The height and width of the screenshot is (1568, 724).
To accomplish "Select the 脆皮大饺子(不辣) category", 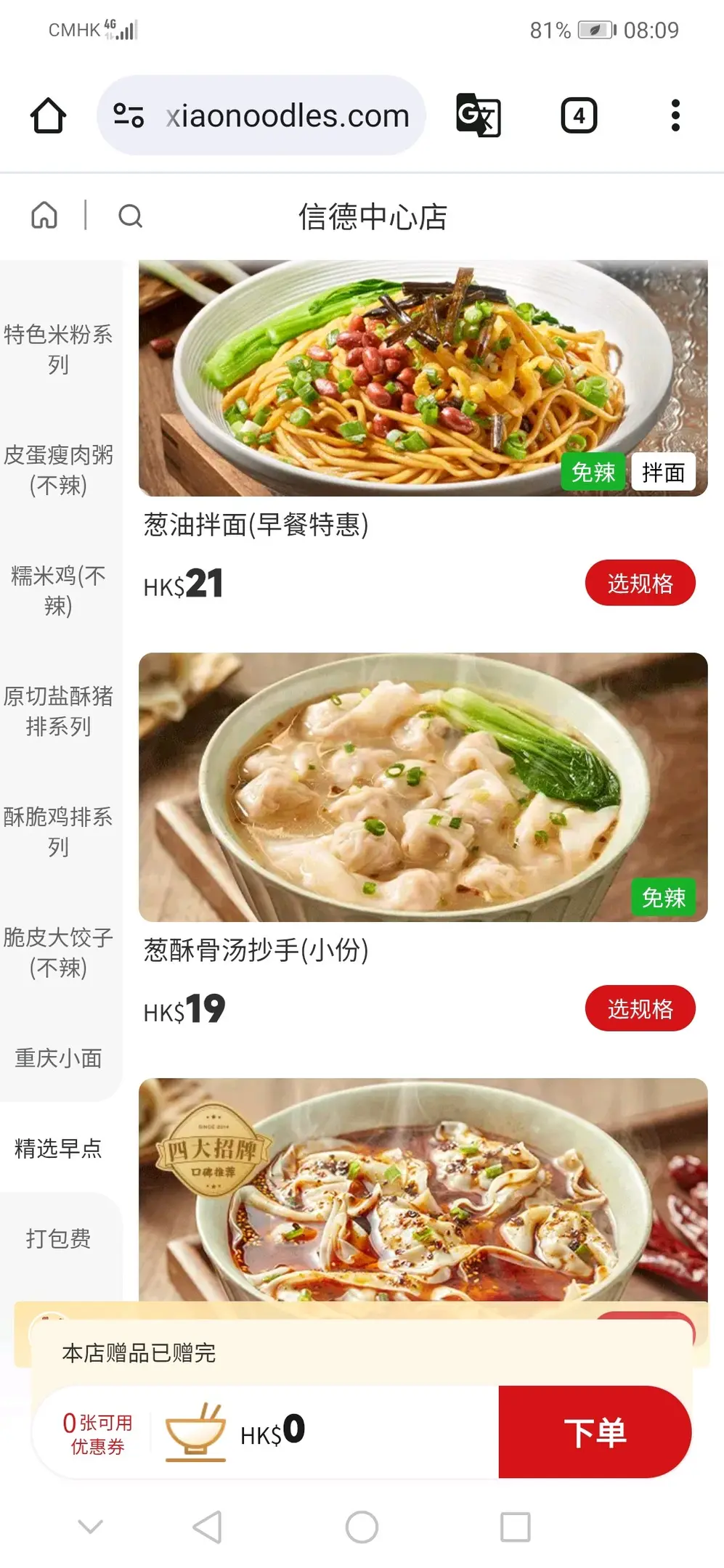I will pos(58,952).
